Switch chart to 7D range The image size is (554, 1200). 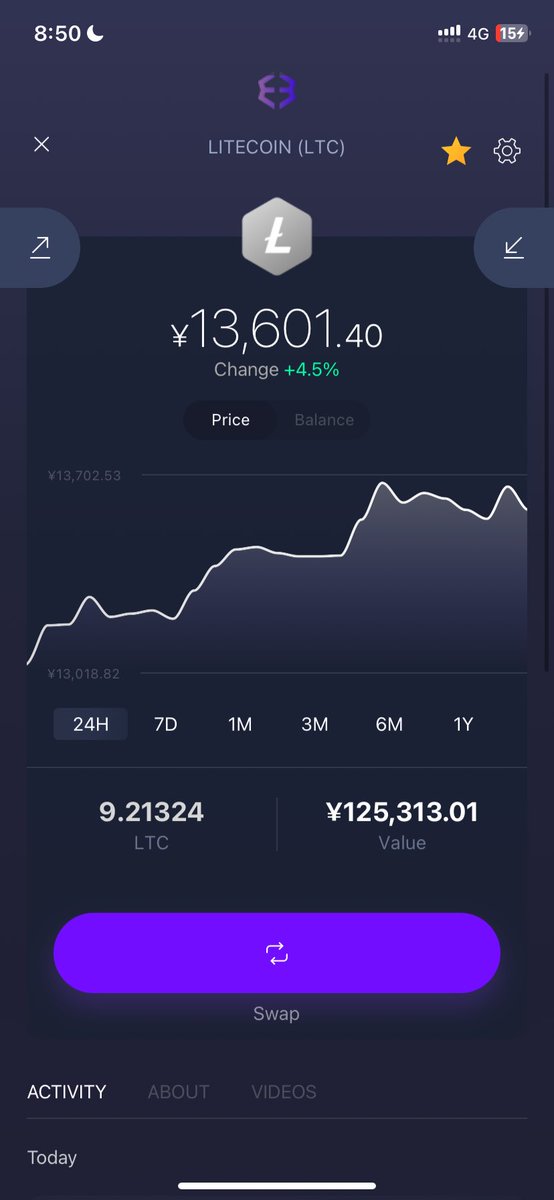pos(165,724)
